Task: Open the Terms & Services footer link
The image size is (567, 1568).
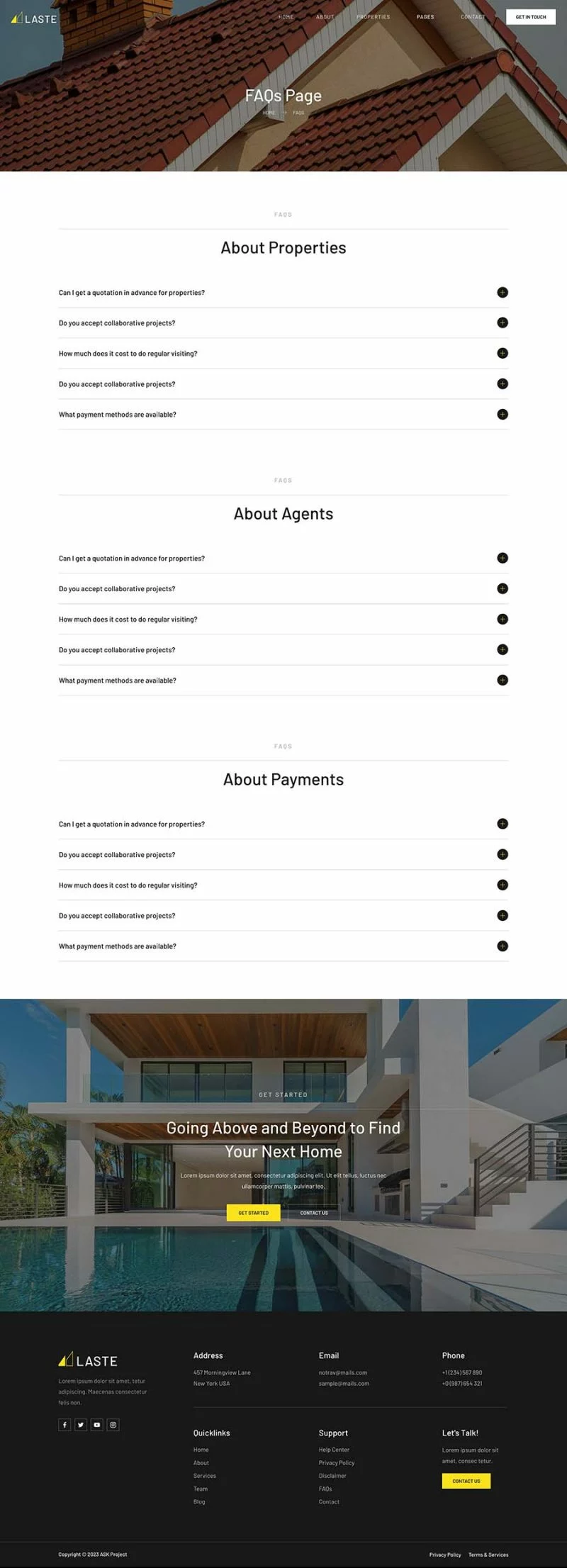Action: tap(488, 1555)
